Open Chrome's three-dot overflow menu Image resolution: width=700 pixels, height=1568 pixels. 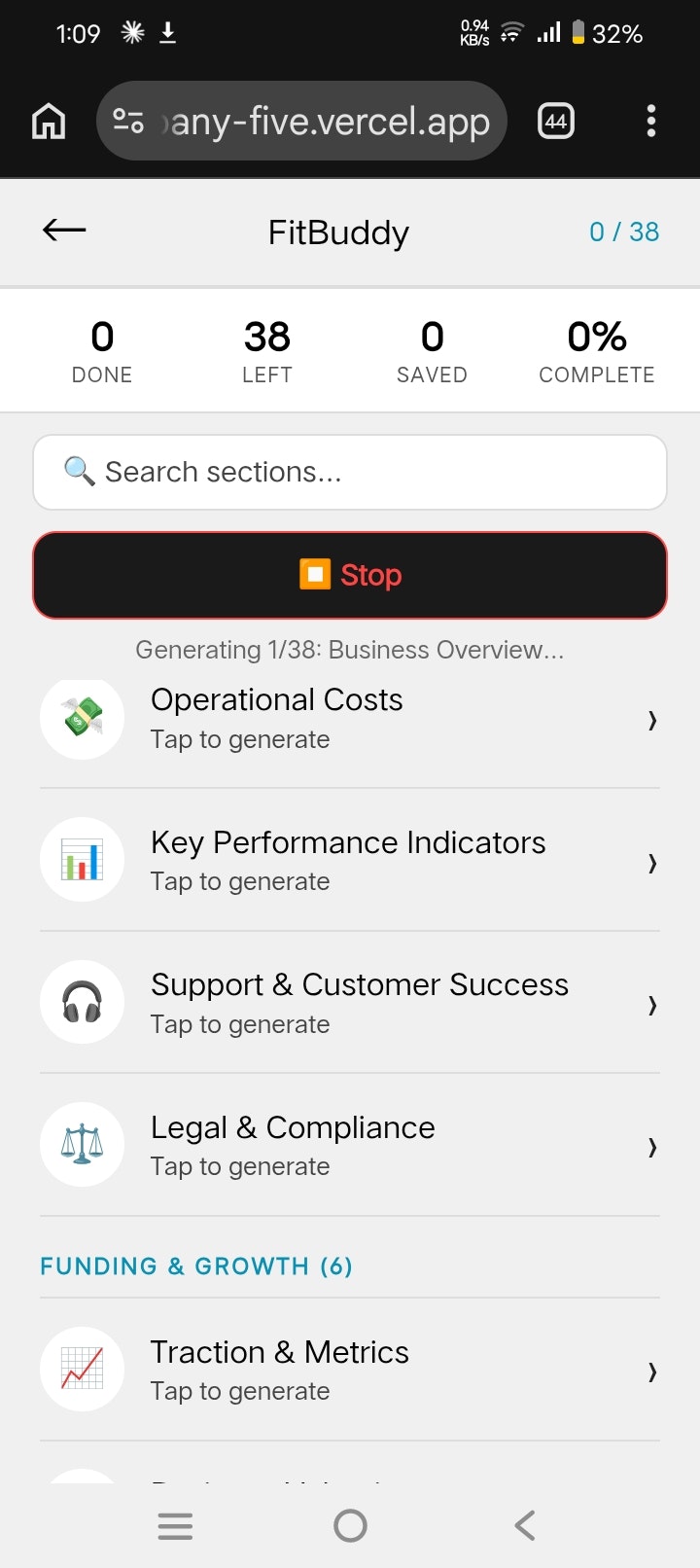(x=650, y=121)
